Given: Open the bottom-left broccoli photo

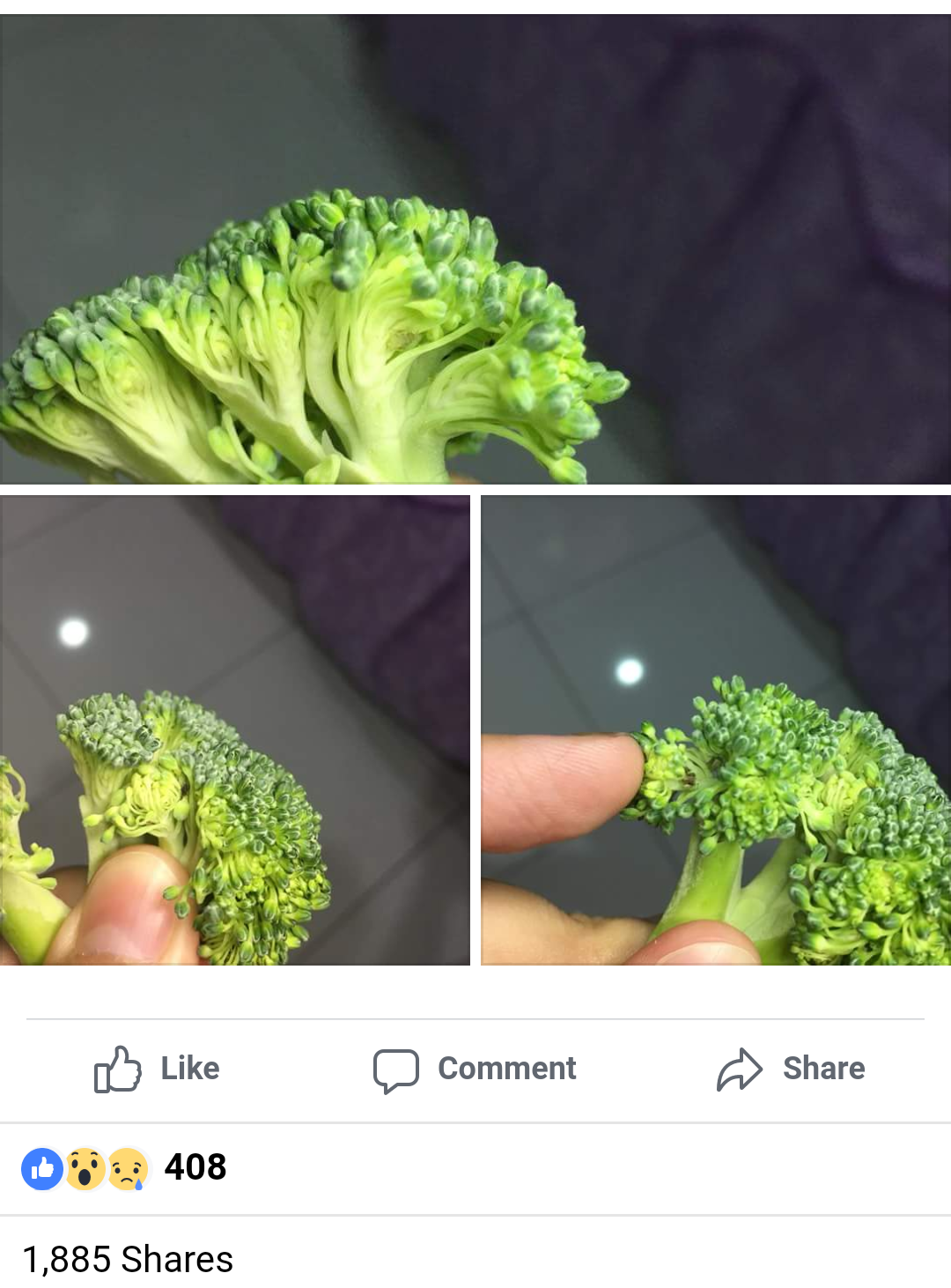Looking at the screenshot, I should tap(234, 730).
